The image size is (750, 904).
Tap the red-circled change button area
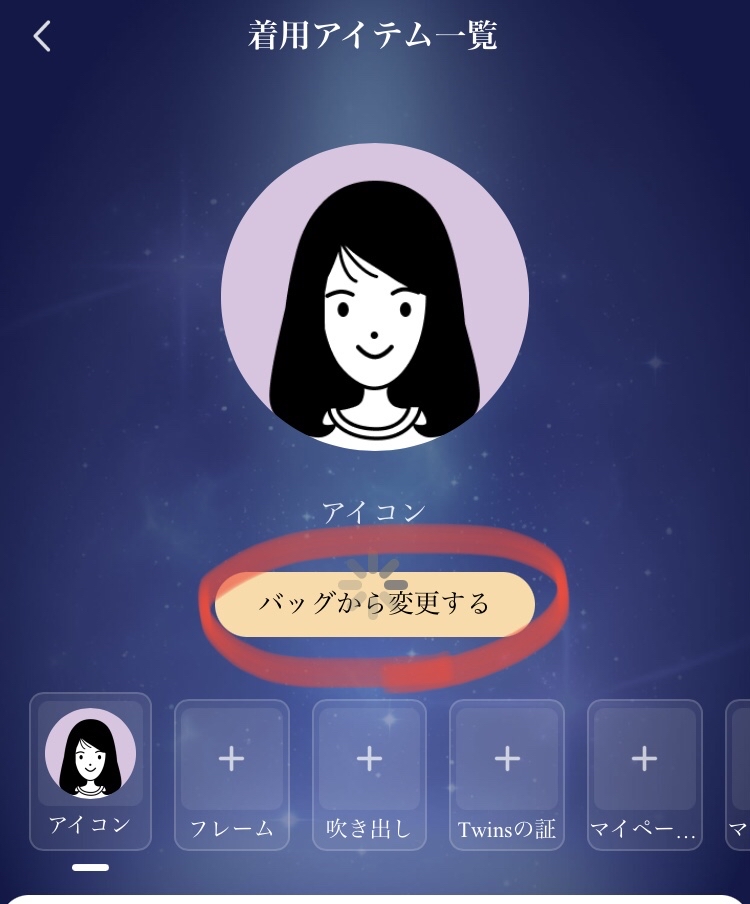click(x=375, y=604)
